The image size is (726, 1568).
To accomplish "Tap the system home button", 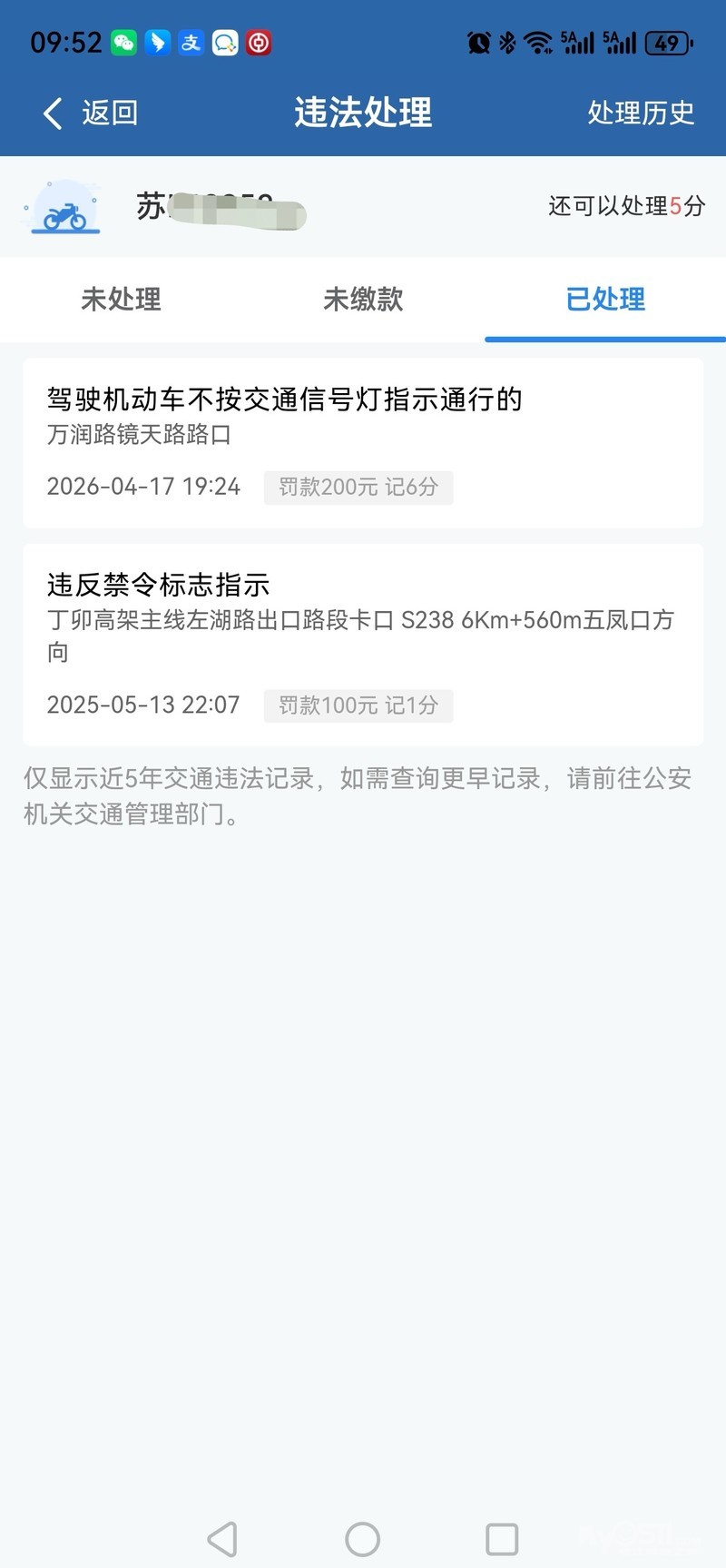I will click(363, 1539).
